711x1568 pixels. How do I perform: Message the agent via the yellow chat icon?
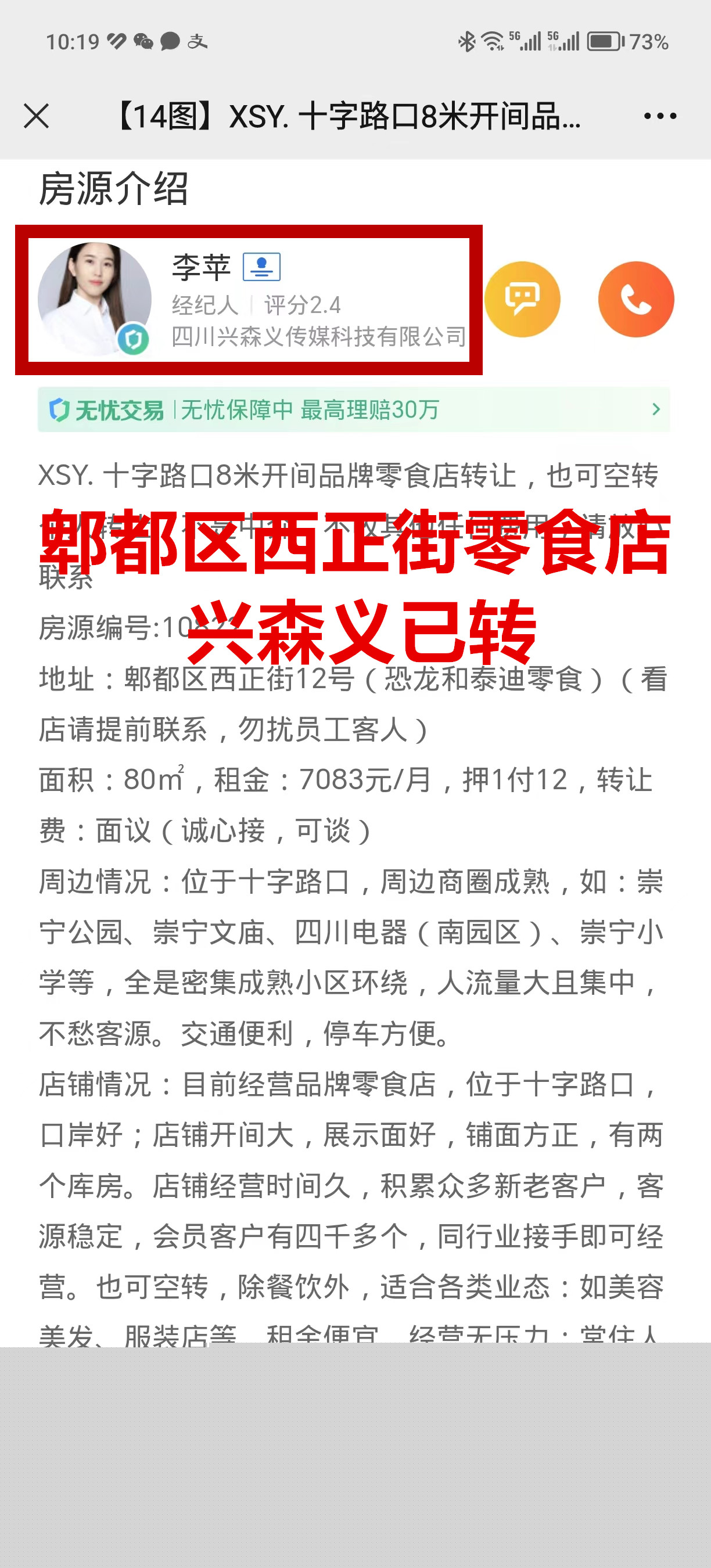pyautogui.click(x=522, y=300)
